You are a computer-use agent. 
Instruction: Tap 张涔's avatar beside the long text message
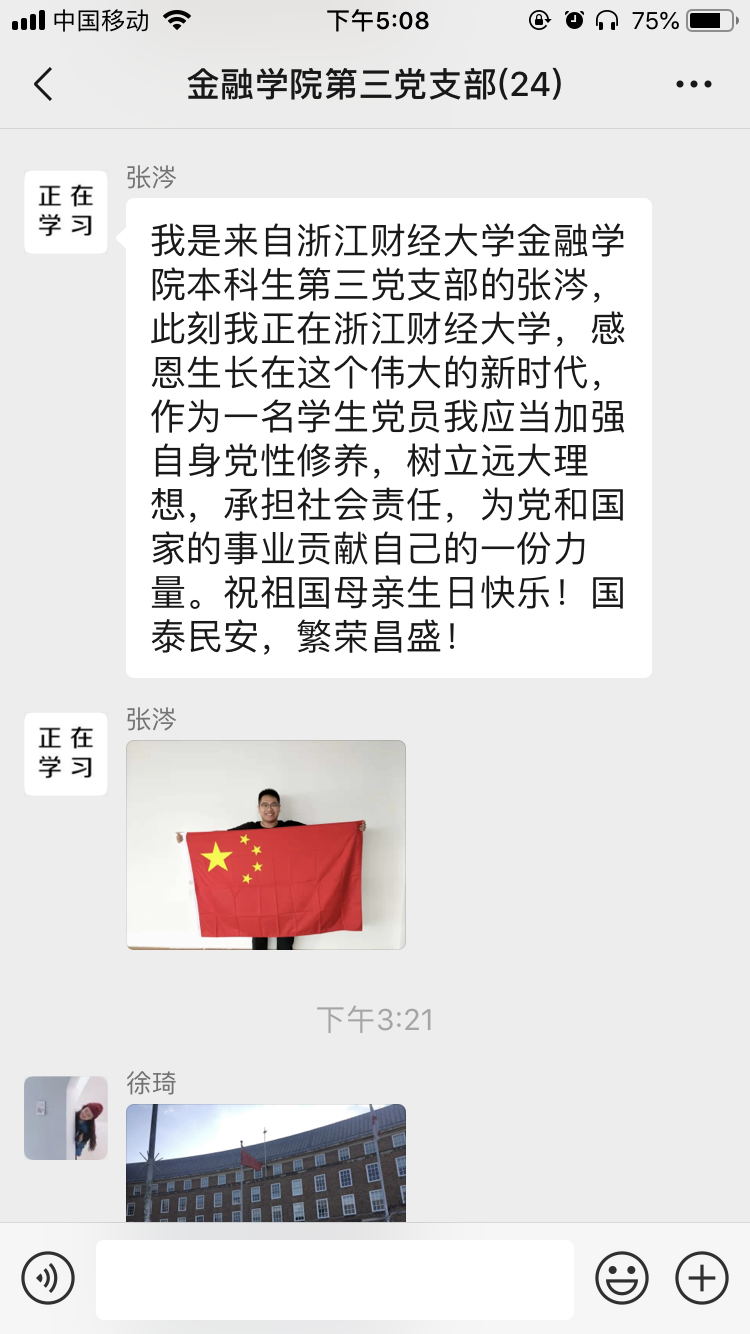[66, 212]
